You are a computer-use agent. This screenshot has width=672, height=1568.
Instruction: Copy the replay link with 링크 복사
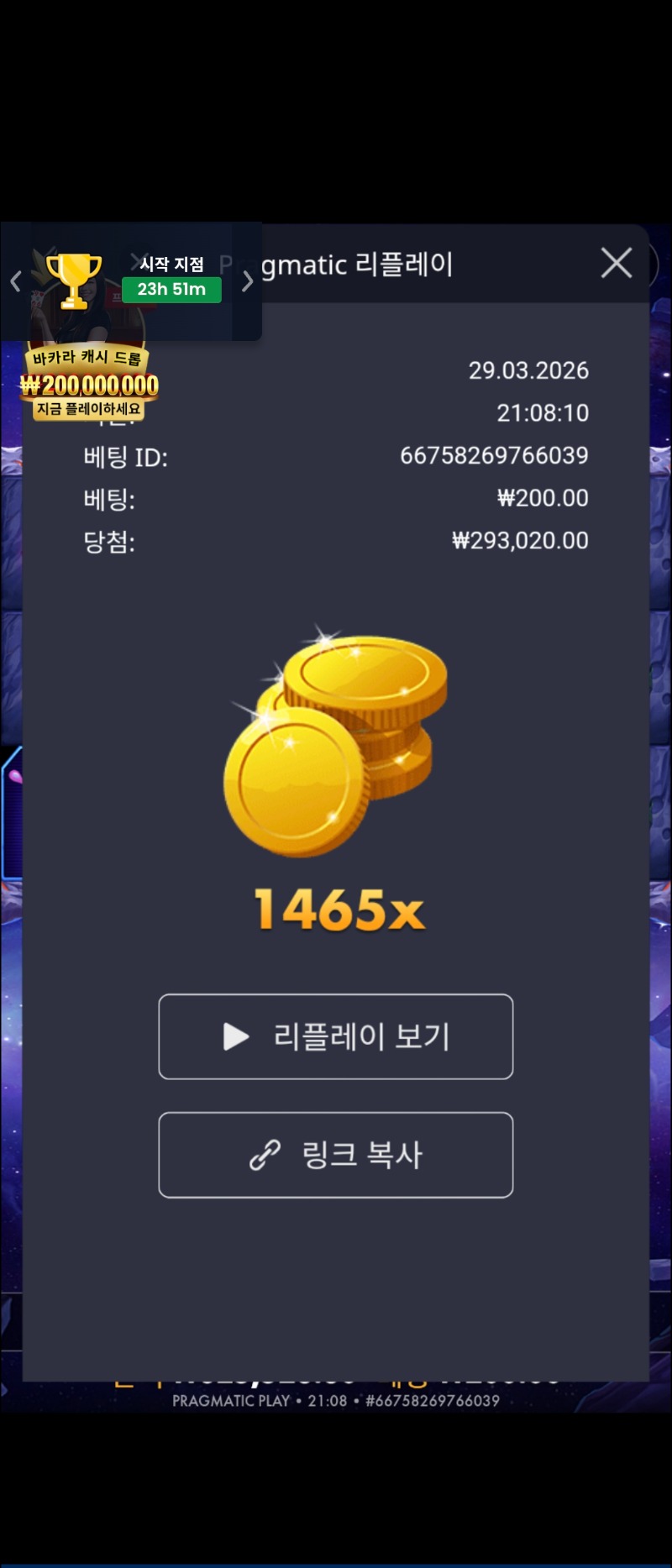(x=336, y=1155)
